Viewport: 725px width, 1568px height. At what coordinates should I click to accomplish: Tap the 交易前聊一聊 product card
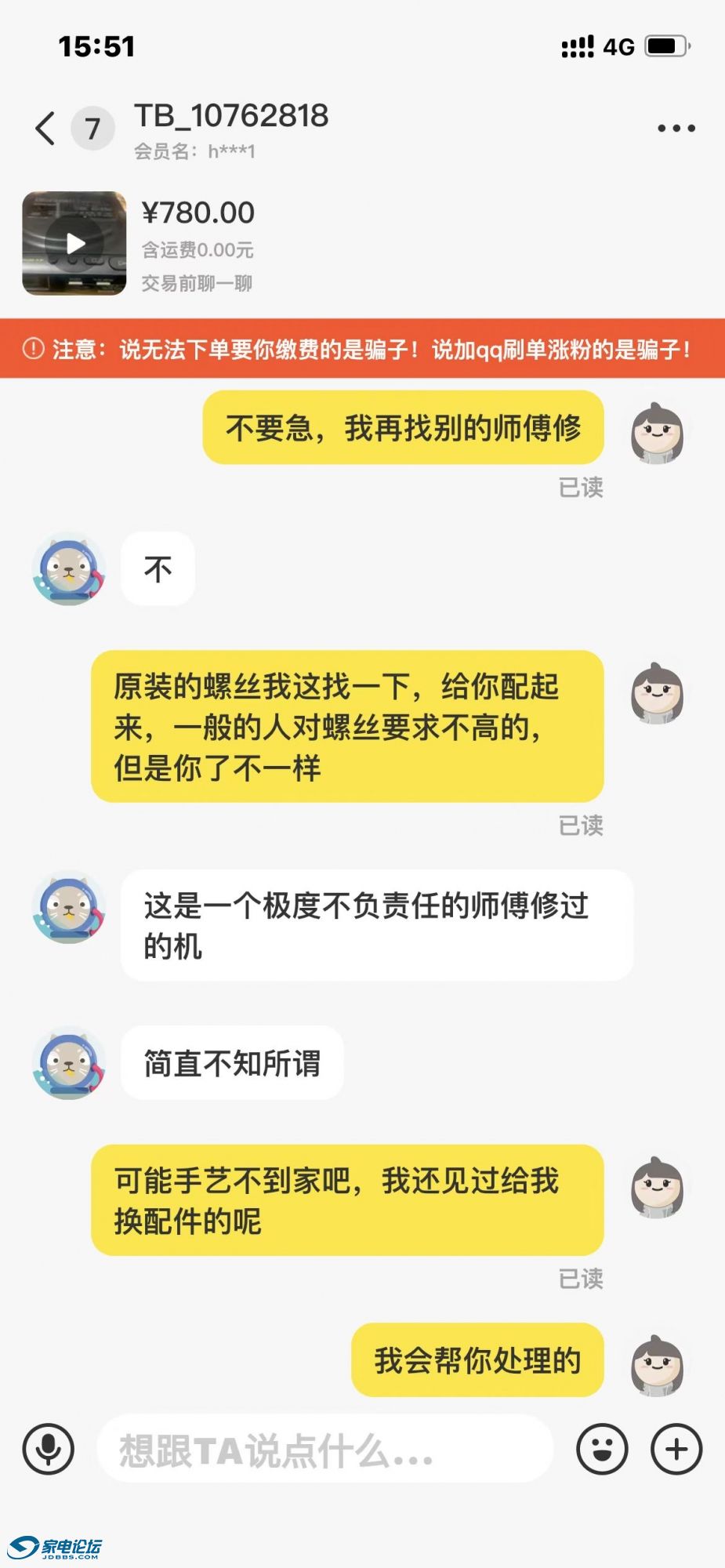196,283
